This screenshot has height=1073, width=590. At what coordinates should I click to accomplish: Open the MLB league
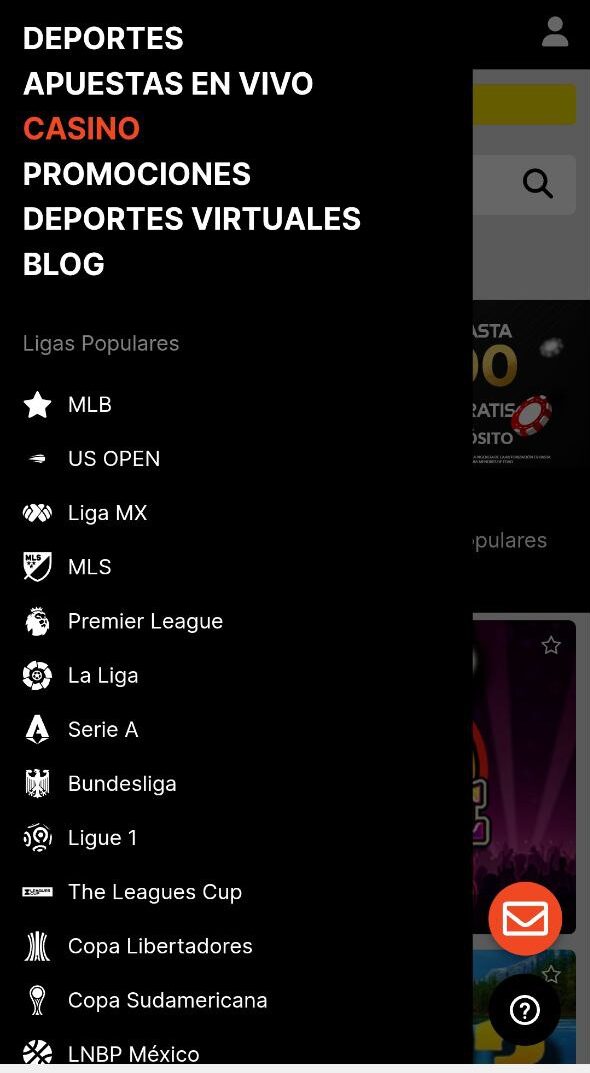pos(67,404)
